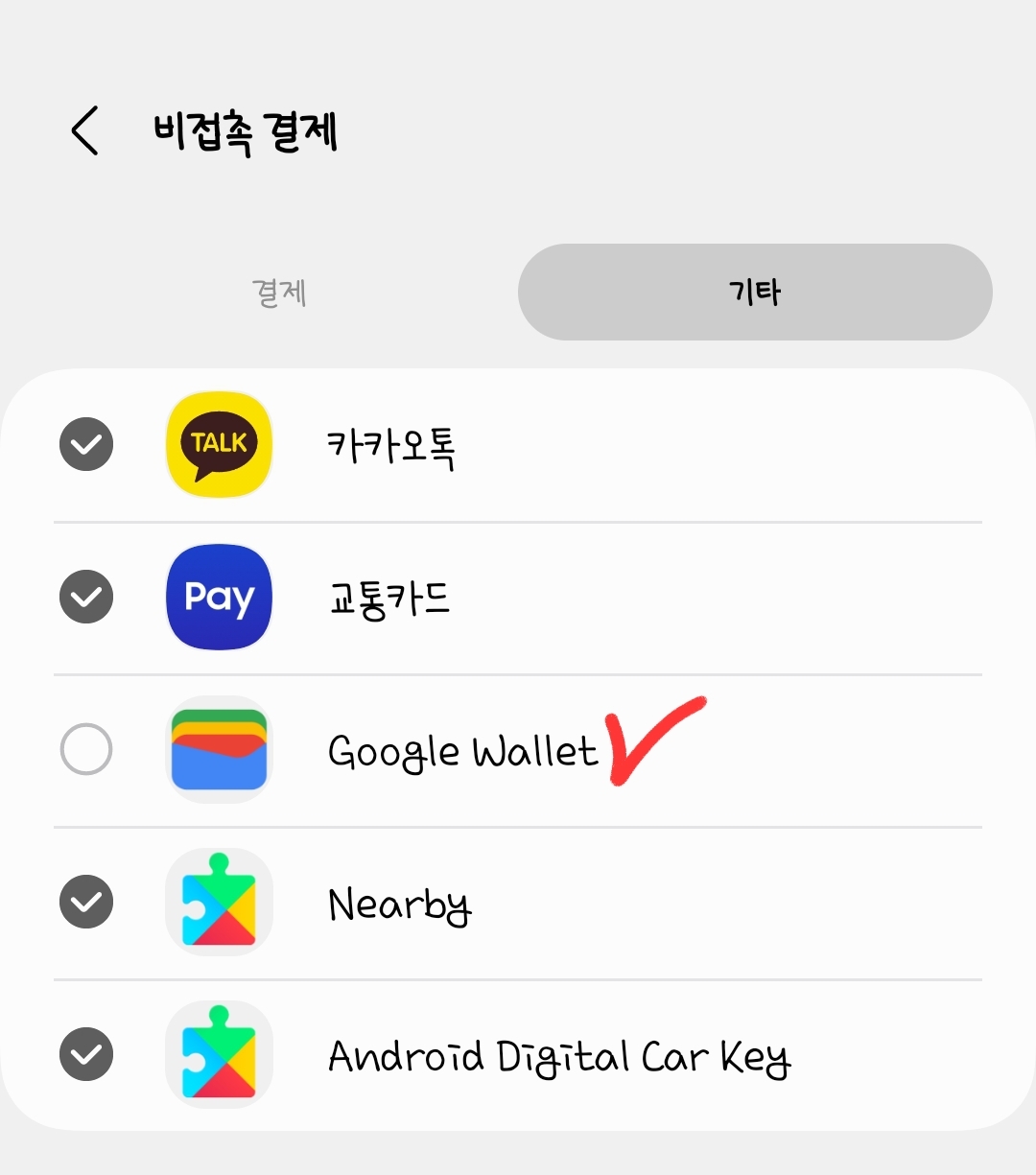Uncheck Nearby checkbox
The image size is (1036, 1175).
coord(86,902)
